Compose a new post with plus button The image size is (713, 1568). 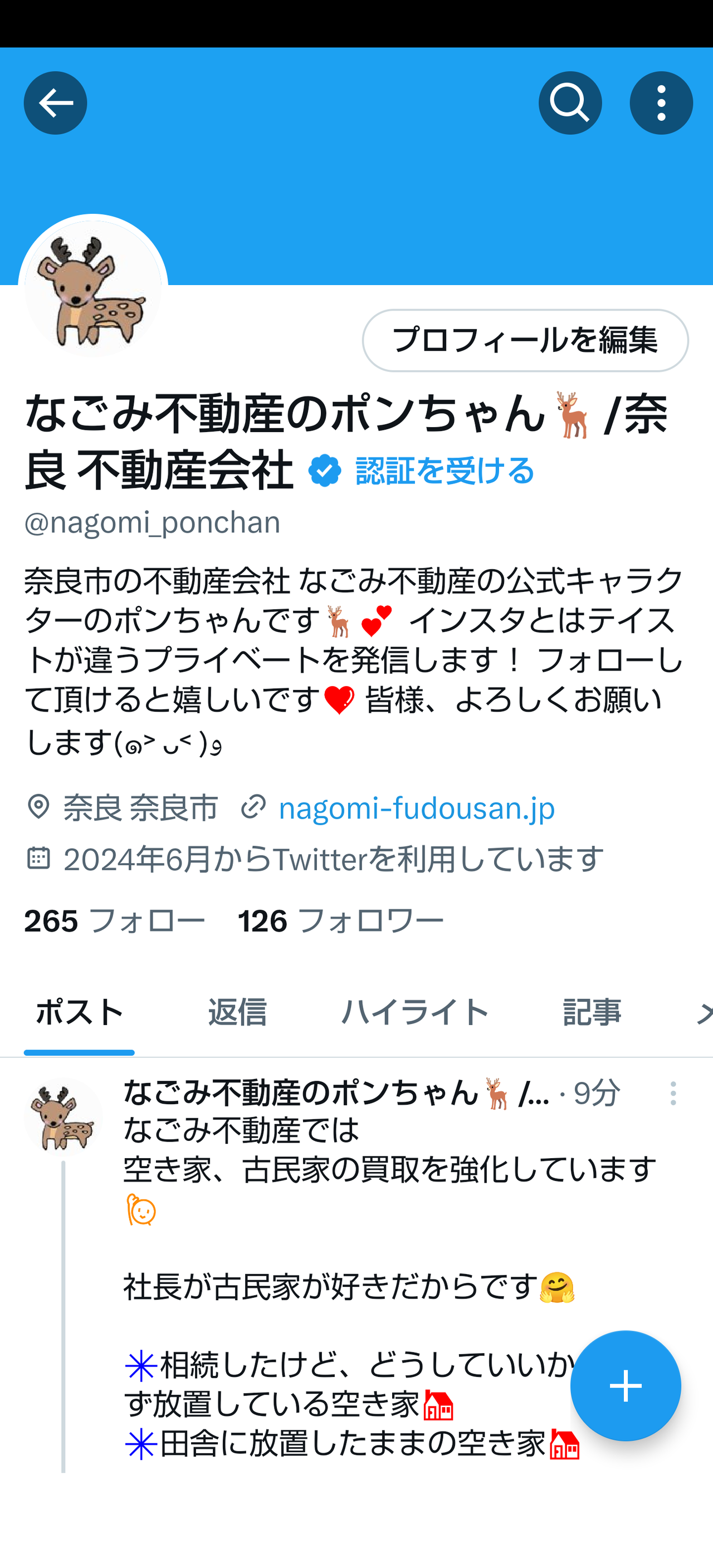[626, 1386]
